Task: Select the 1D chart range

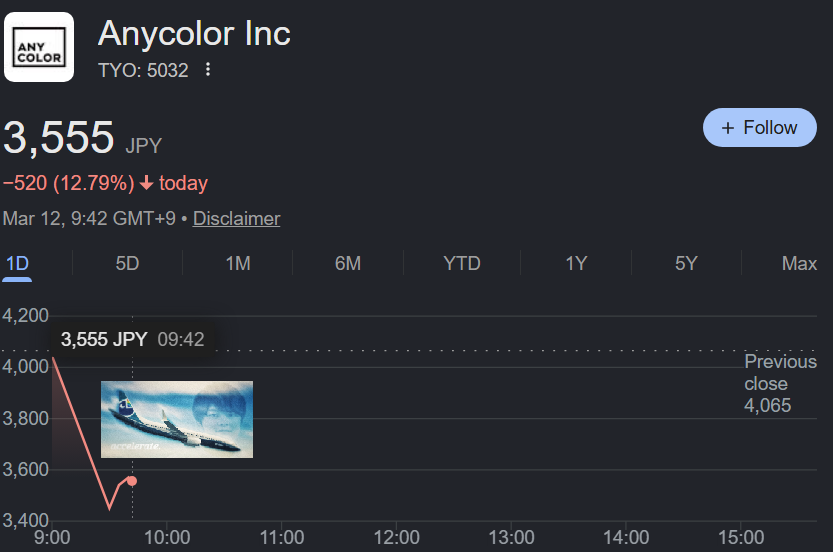Action: pos(17,264)
